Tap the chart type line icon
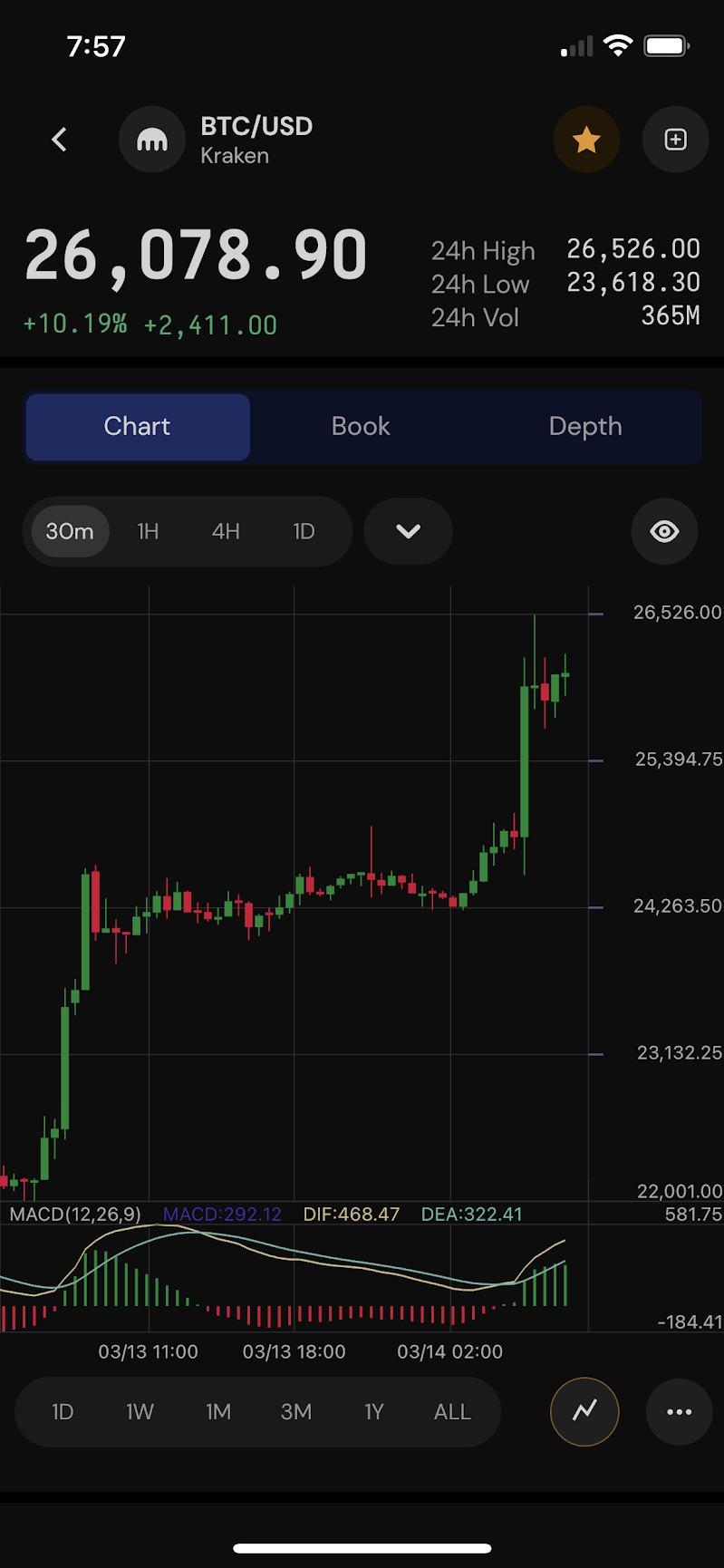This screenshot has width=724, height=1568. (585, 1410)
